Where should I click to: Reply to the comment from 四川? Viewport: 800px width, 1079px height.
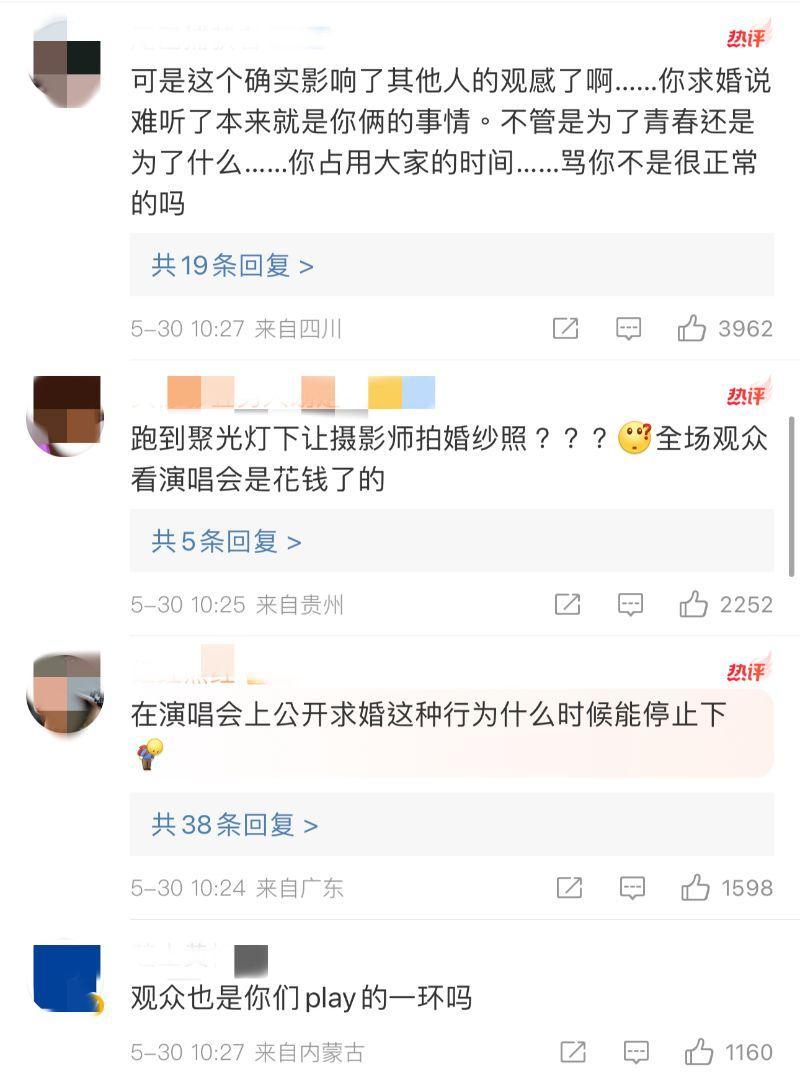[x=628, y=328]
